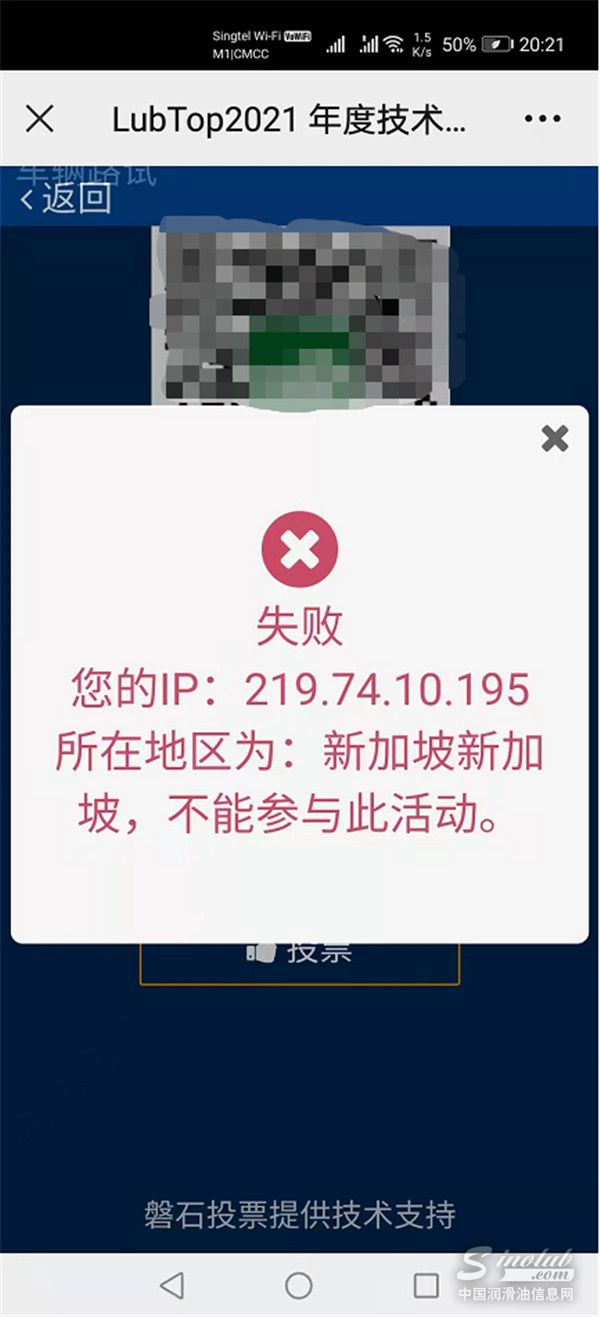600x1317 pixels.
Task: Go back with the 返回 link
Action: coord(65,198)
